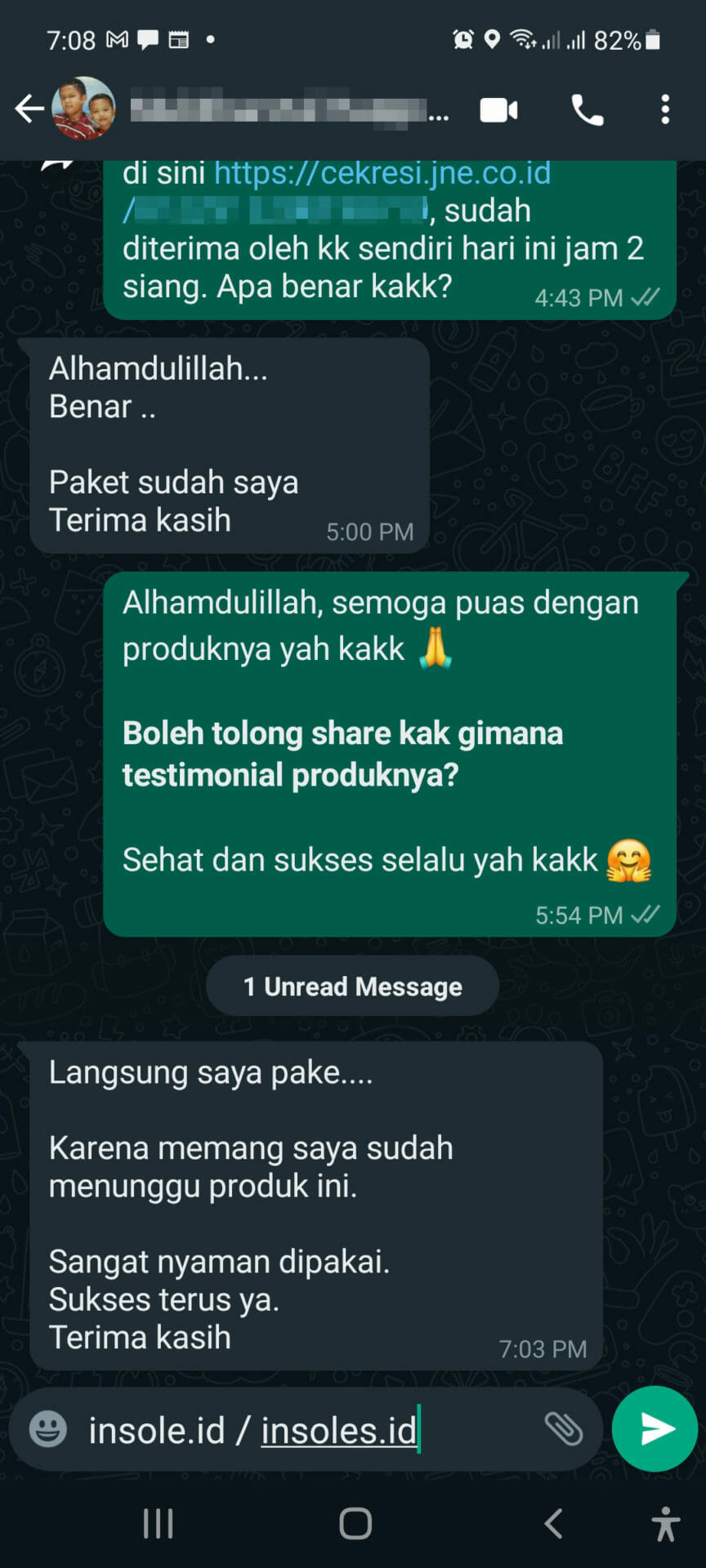This screenshot has width=706, height=1568.
Task: Forward the tracking link message
Action: (x=57, y=166)
